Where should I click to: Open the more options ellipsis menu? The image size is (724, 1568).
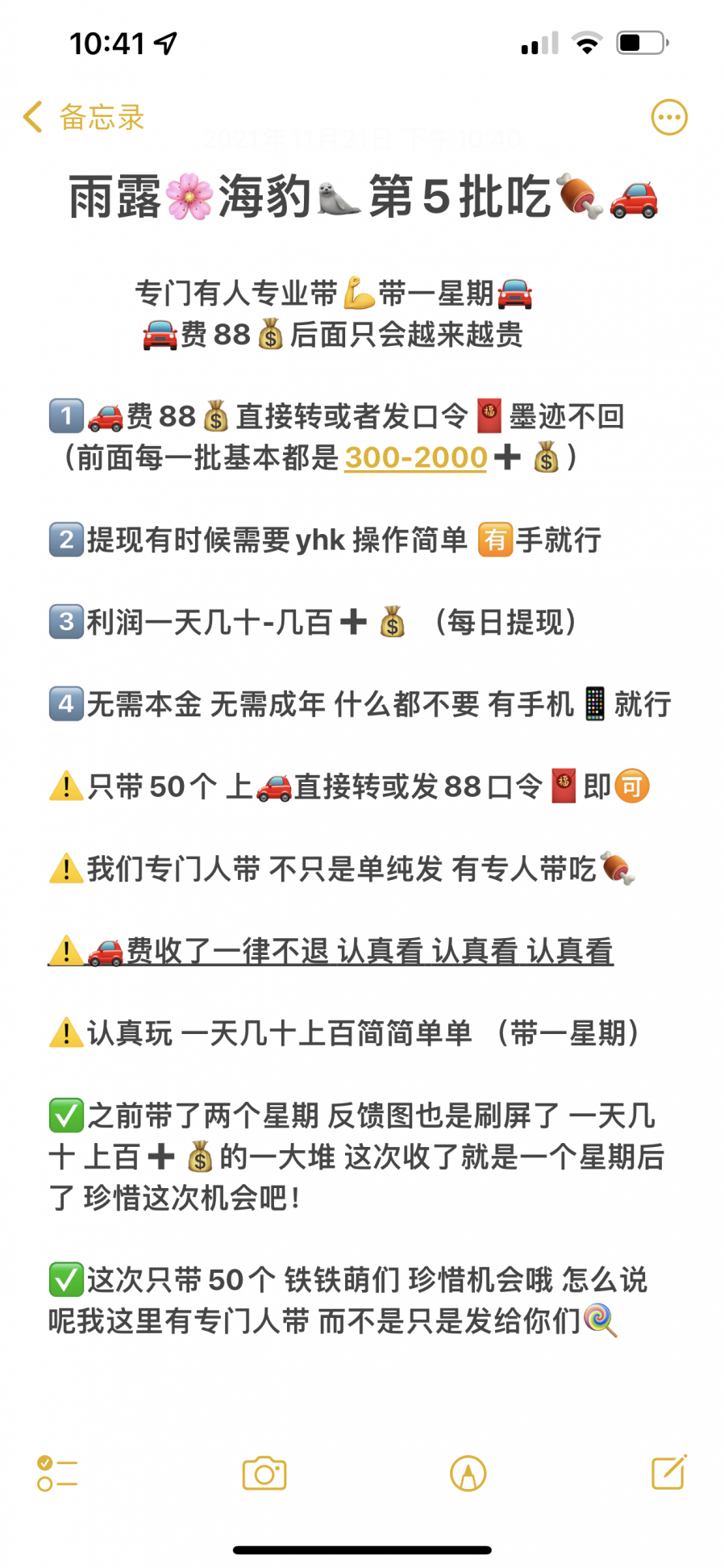coord(668,117)
